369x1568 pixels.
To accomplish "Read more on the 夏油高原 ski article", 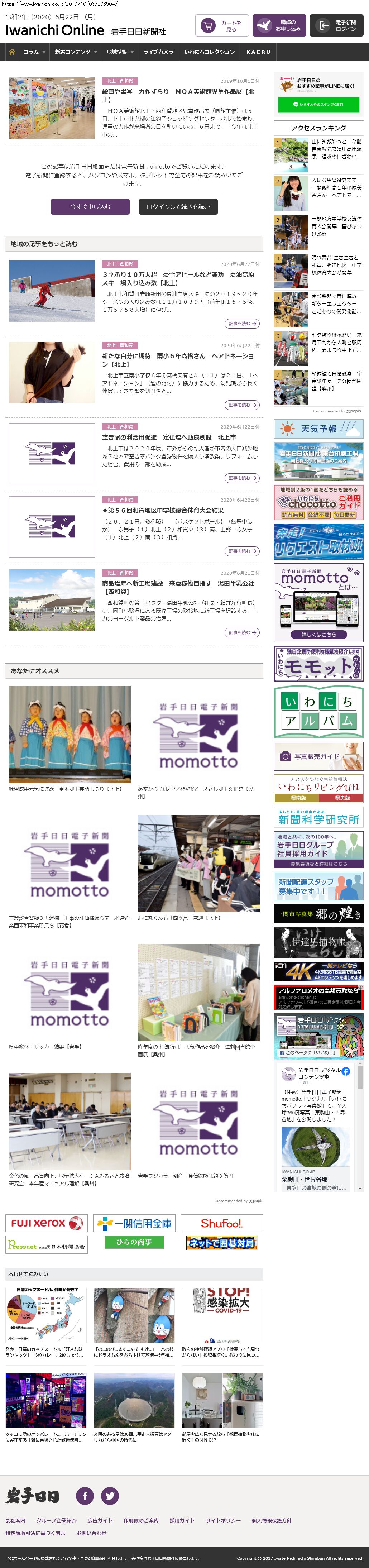I will [242, 323].
